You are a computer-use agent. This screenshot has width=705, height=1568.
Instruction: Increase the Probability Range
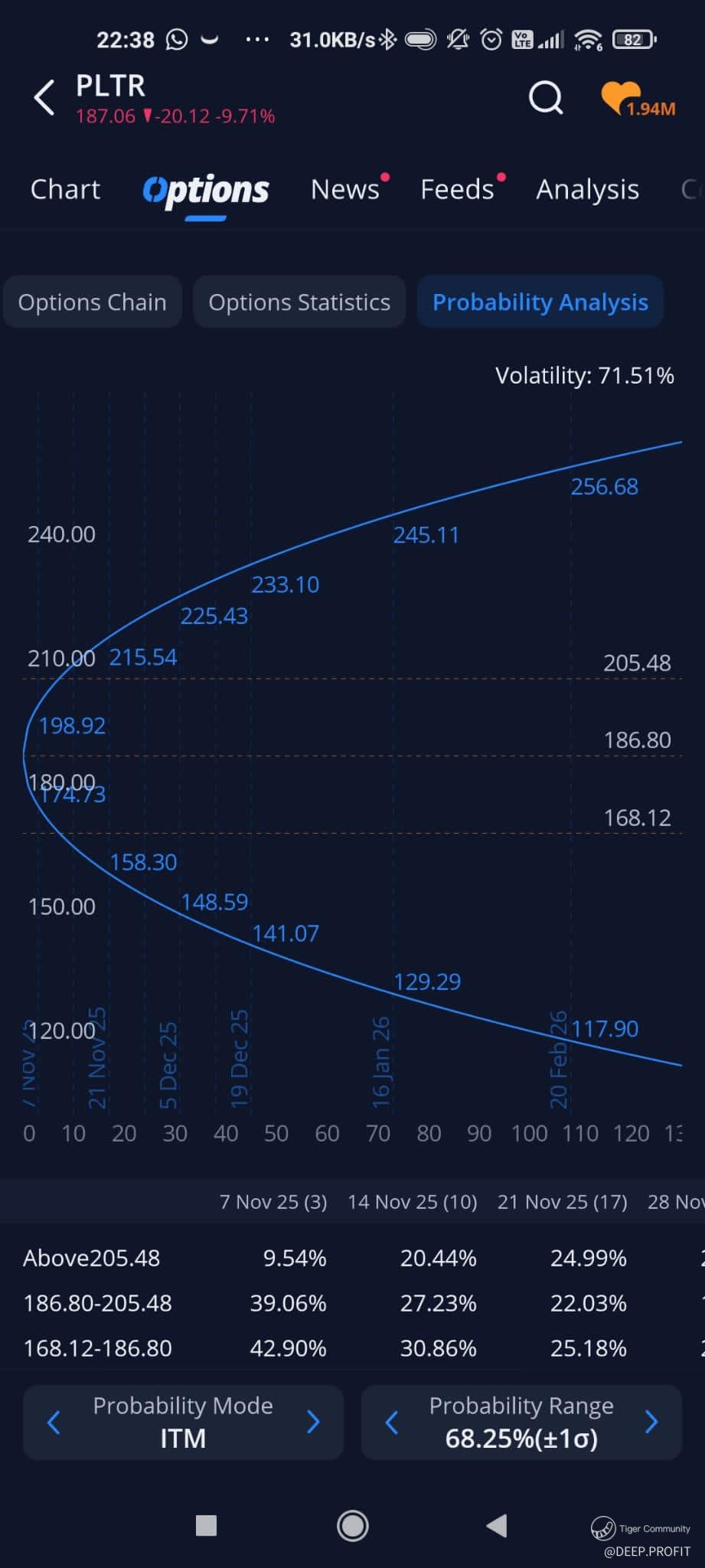pyautogui.click(x=651, y=1423)
